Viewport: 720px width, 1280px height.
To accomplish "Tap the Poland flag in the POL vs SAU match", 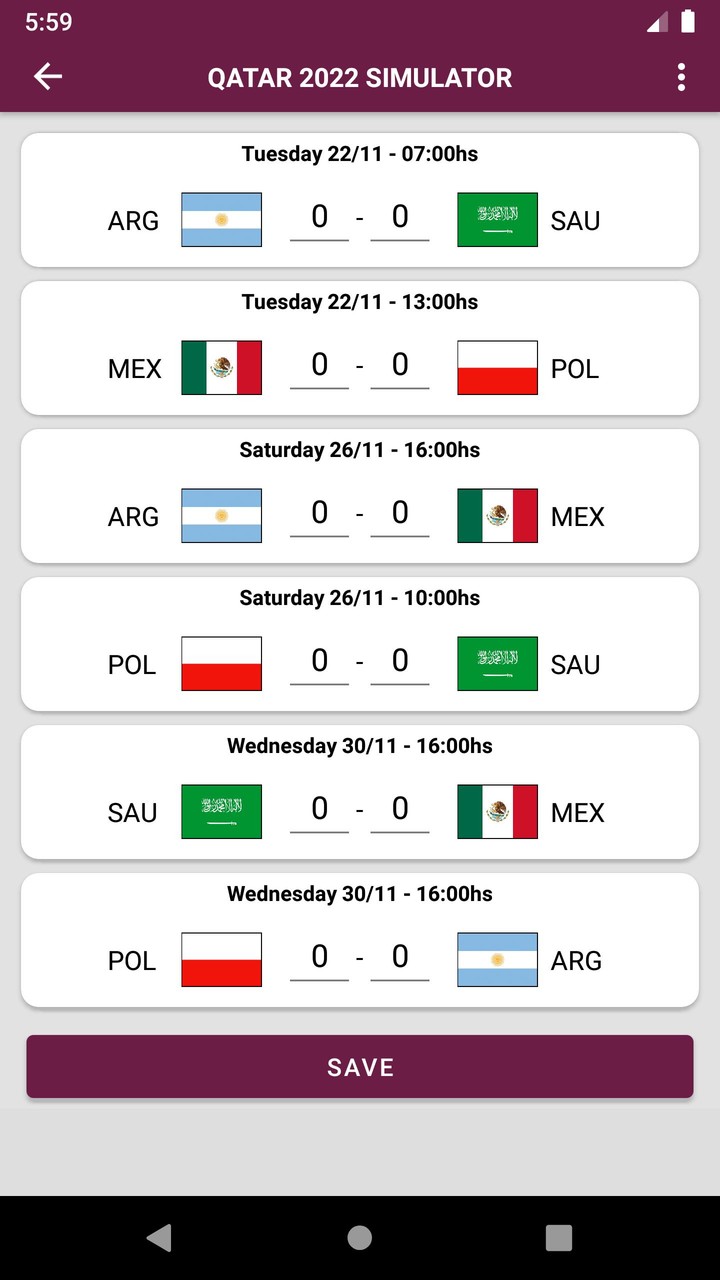I will [221, 663].
